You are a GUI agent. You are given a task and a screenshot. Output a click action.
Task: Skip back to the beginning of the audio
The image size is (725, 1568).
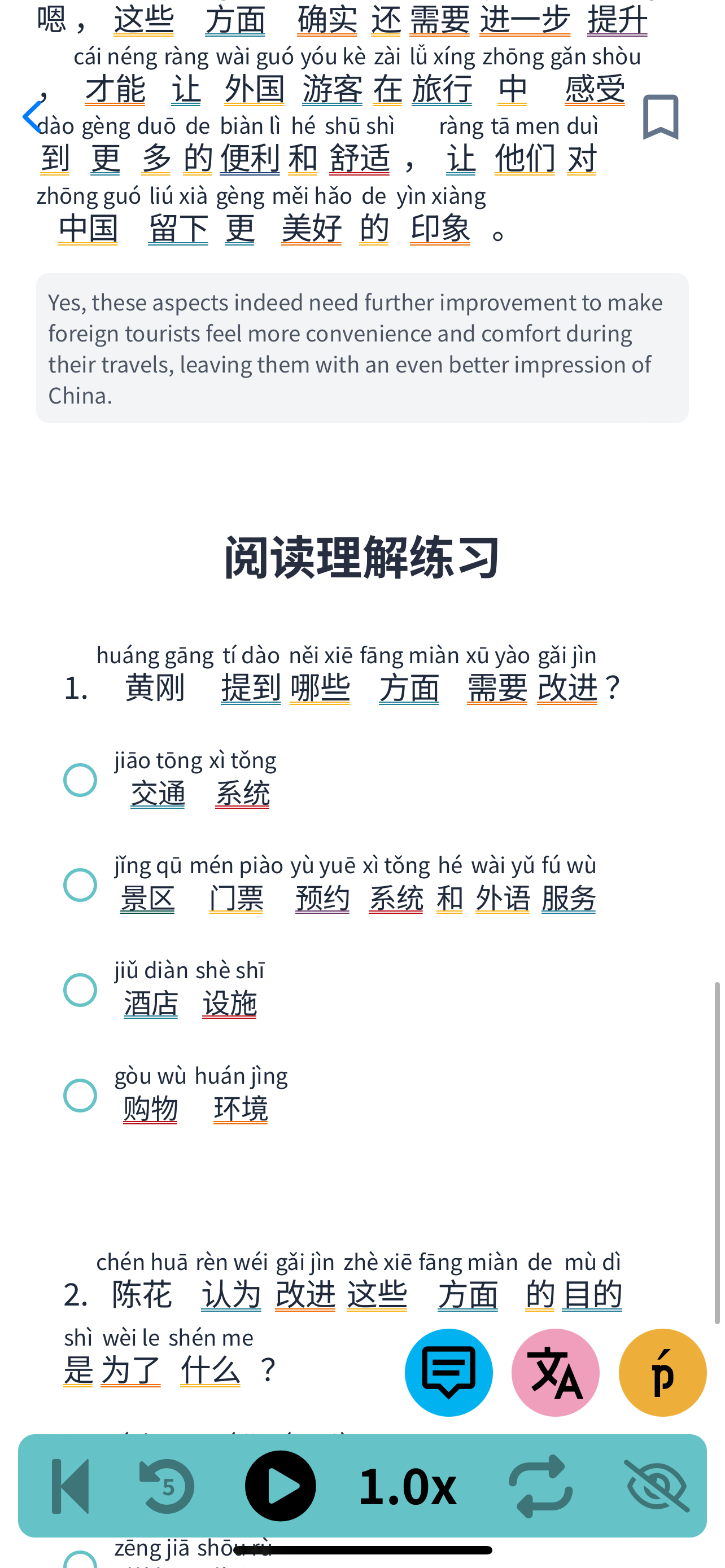pos(69,1485)
